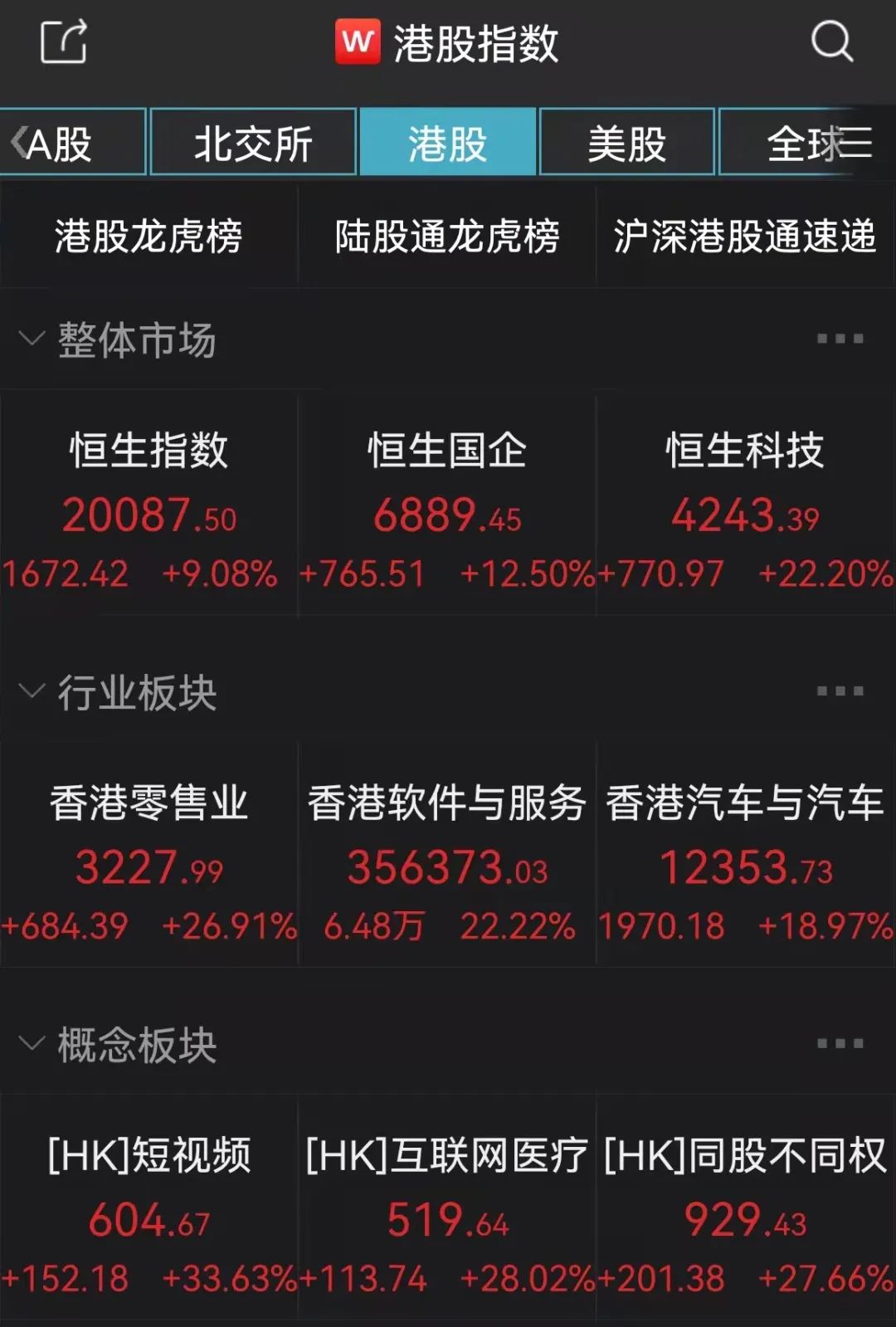The width and height of the screenshot is (896, 1327).
Task: Open the 香港零售业 sector card
Action: point(149,859)
